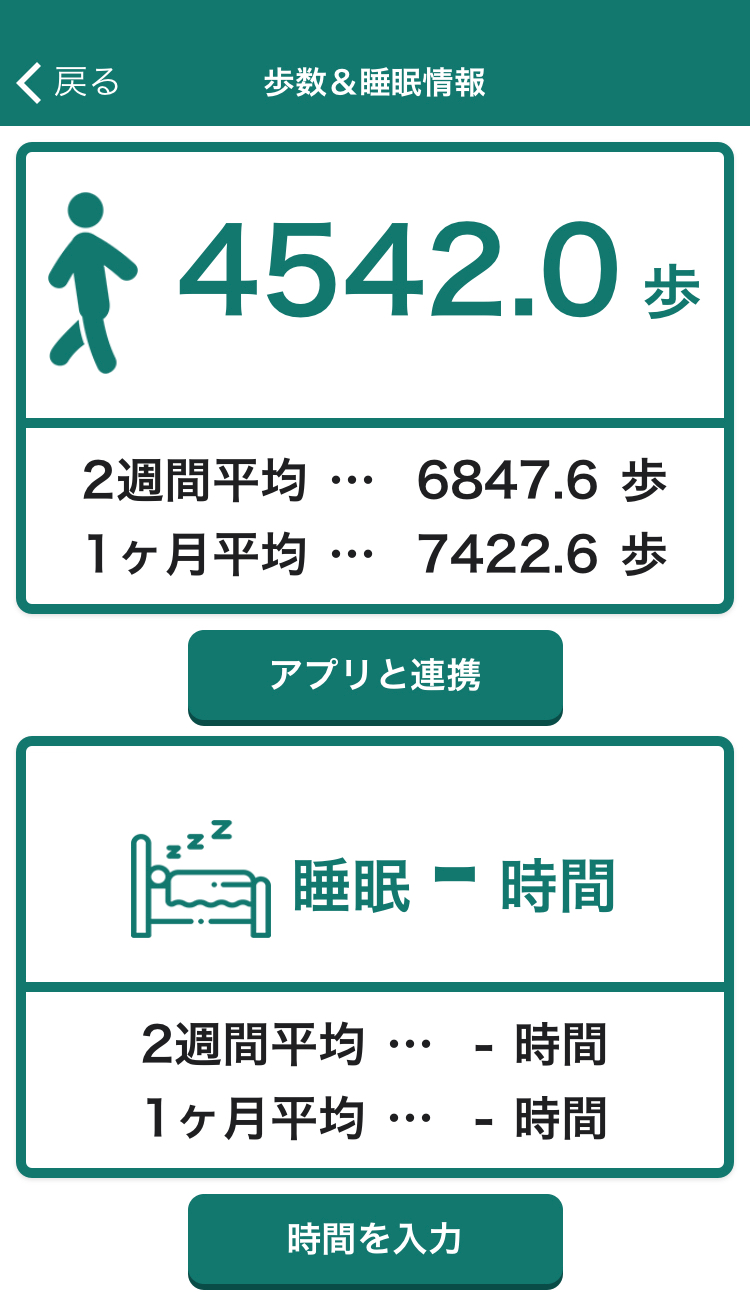Image resolution: width=750 pixels, height=1292 pixels.
Task: Tap 時間を入力 to enter sleep time
Action: 375,1241
